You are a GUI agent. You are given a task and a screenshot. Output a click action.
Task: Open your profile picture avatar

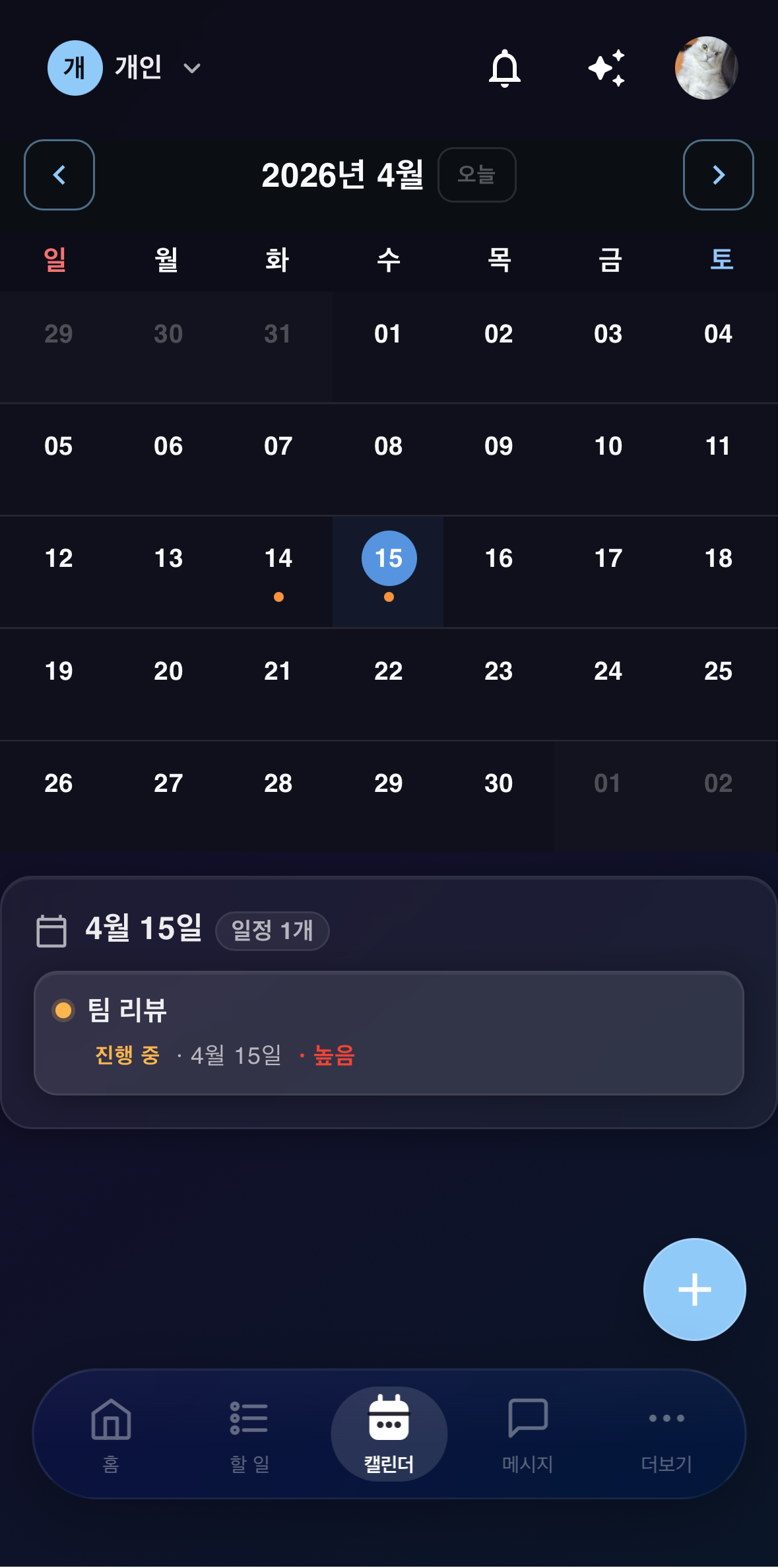point(705,69)
